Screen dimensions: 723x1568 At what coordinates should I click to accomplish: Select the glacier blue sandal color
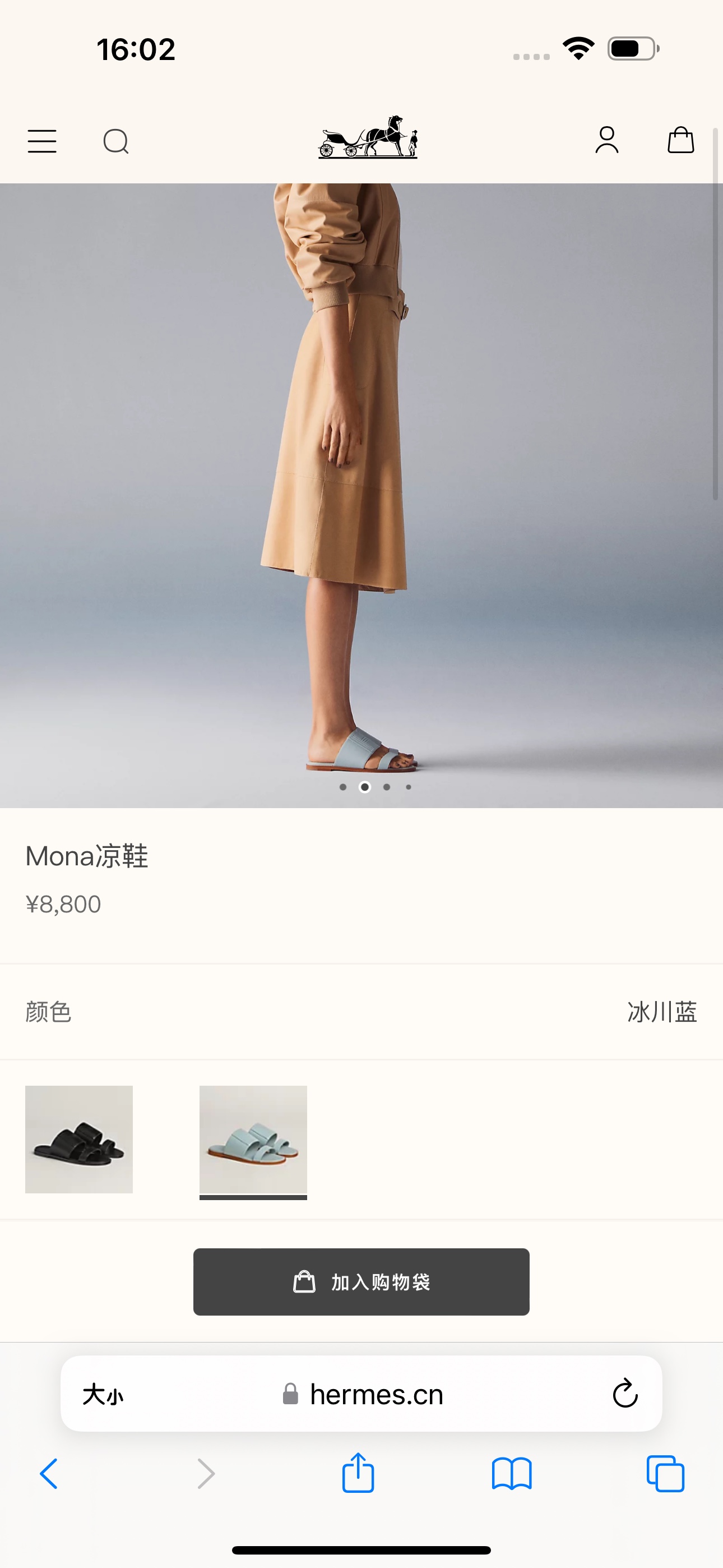[253, 1139]
